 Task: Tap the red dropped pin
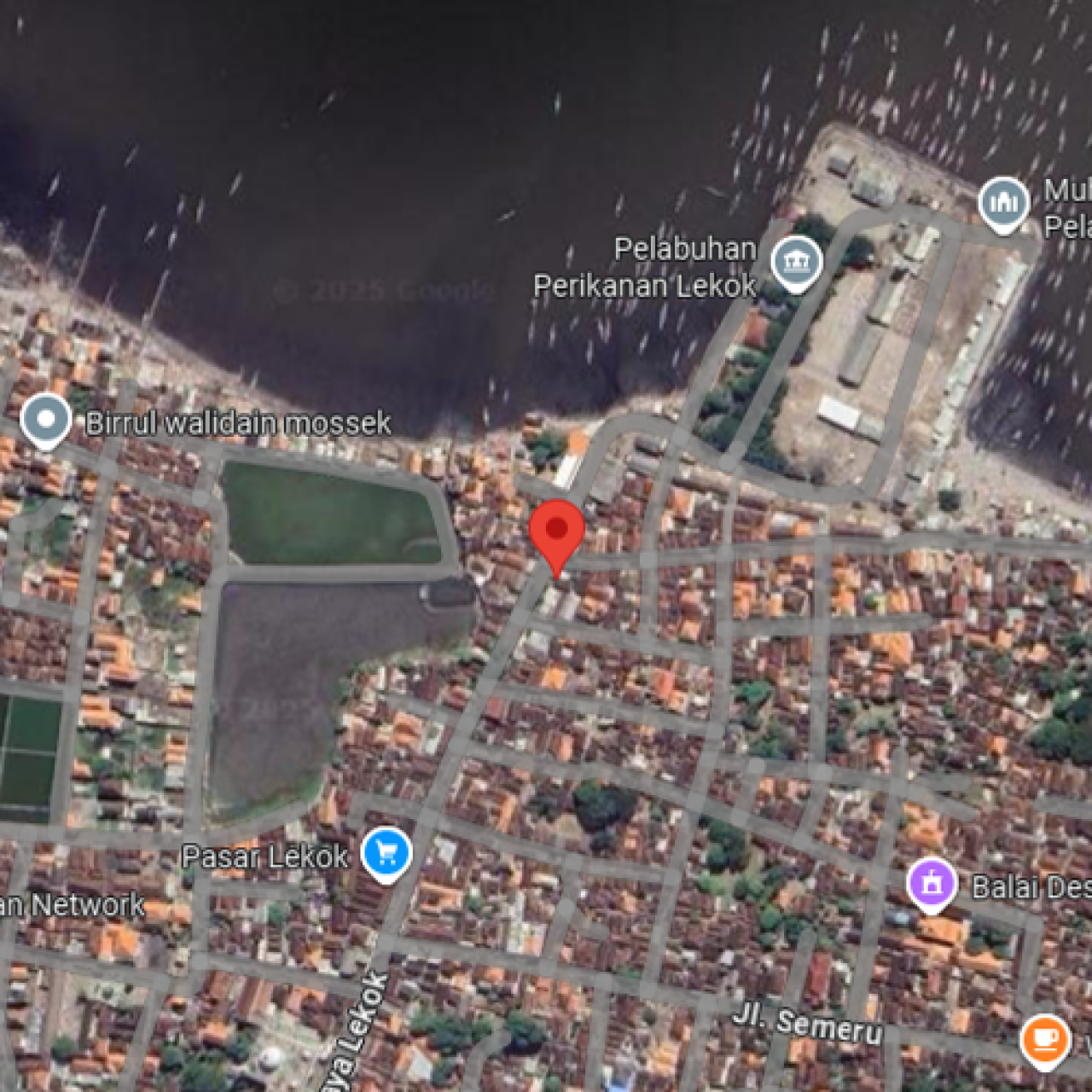tap(556, 532)
